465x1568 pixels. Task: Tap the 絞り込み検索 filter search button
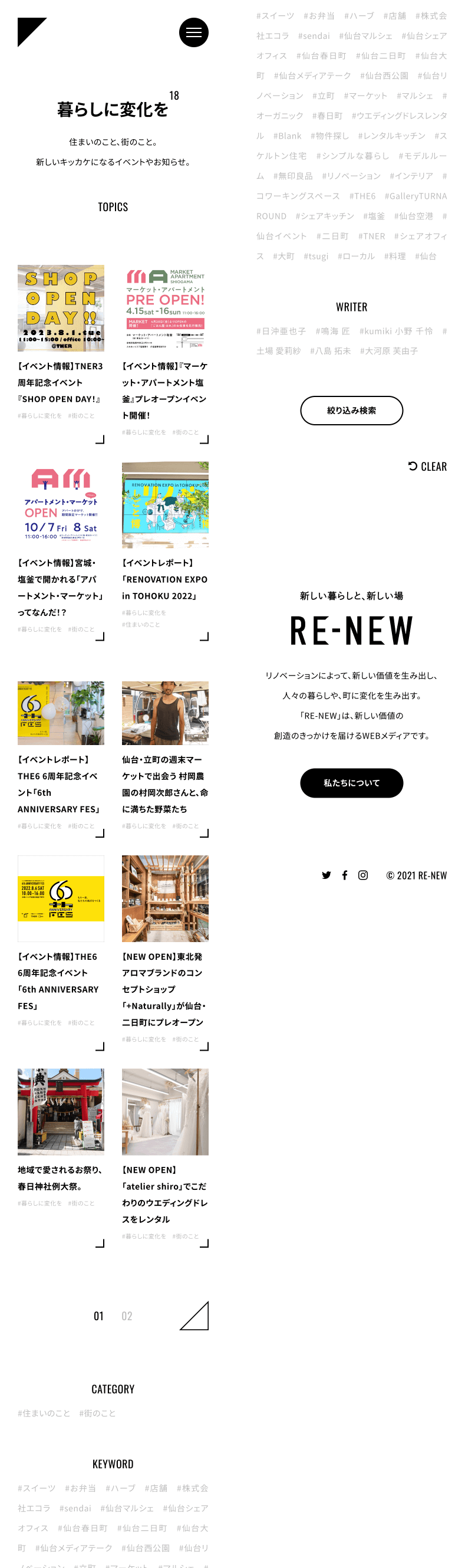[351, 410]
